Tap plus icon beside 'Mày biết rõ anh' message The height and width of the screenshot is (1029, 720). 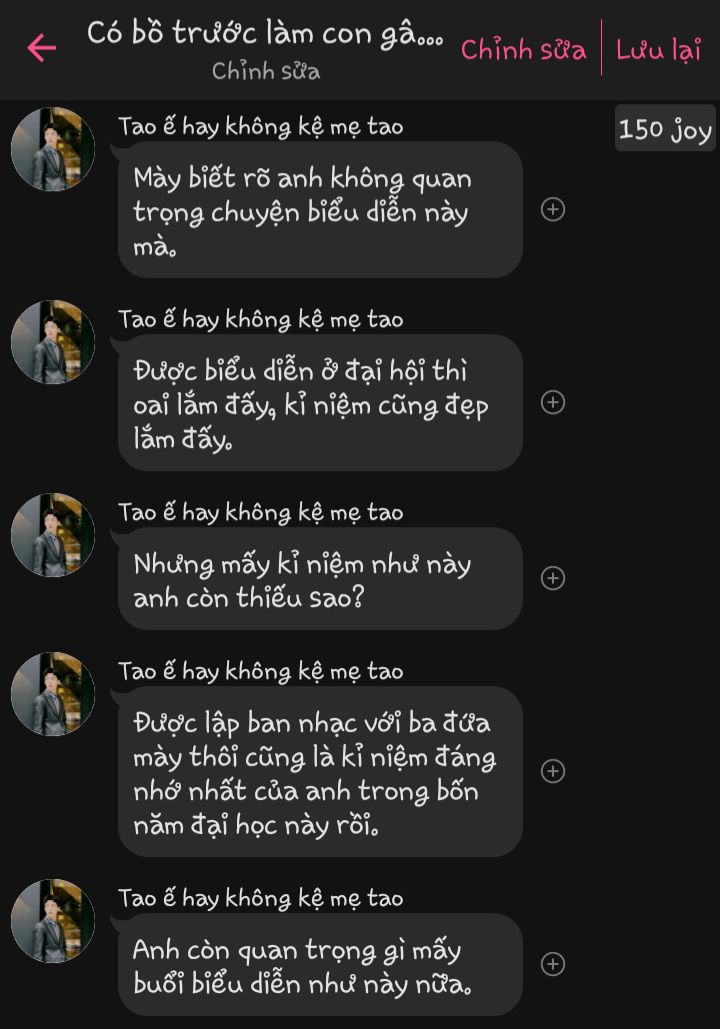(553, 209)
